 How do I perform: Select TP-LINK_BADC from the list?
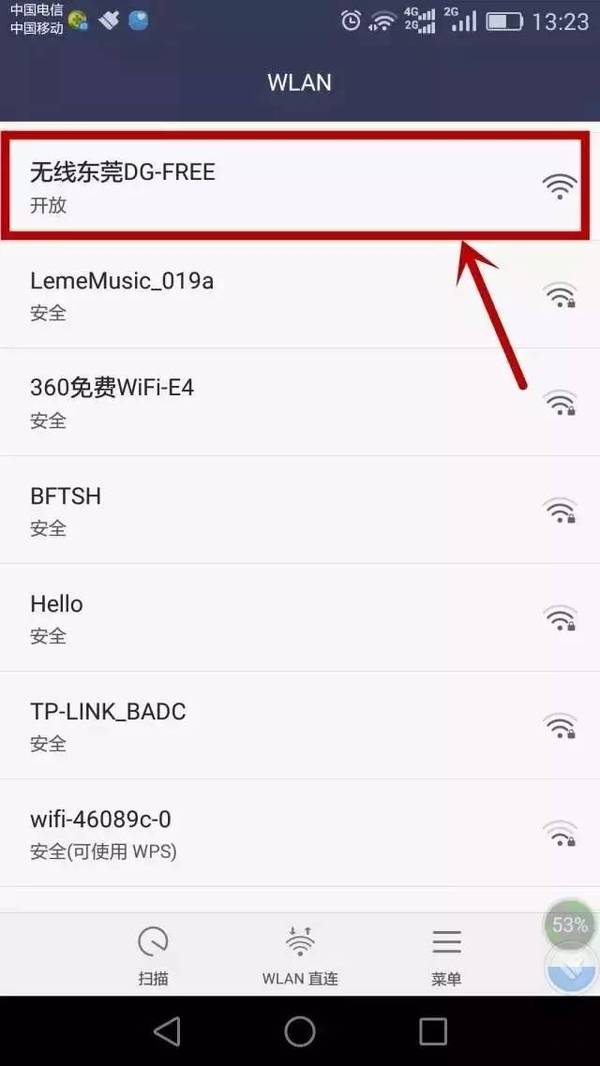(290, 726)
